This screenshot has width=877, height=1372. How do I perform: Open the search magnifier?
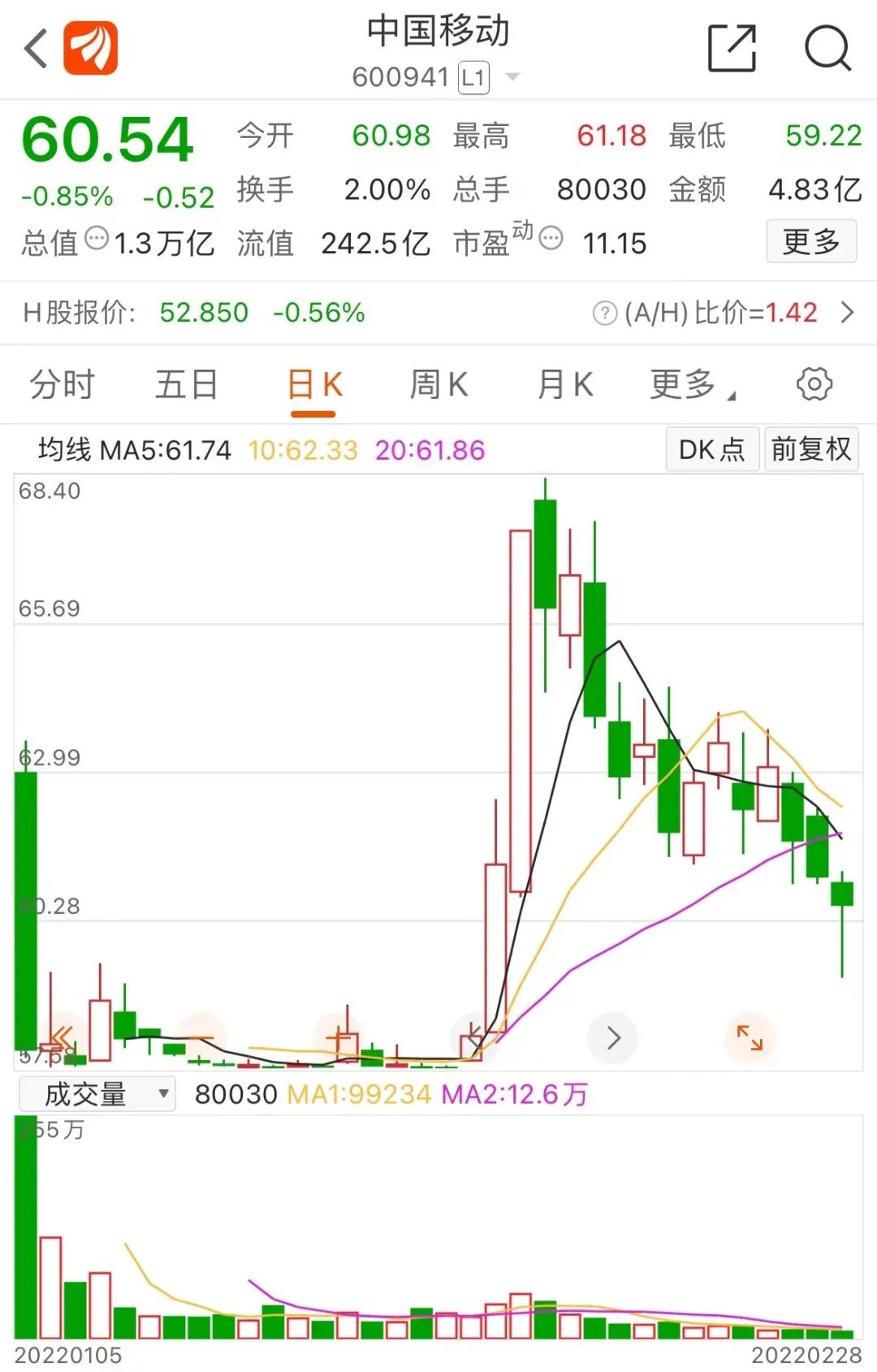[827, 49]
